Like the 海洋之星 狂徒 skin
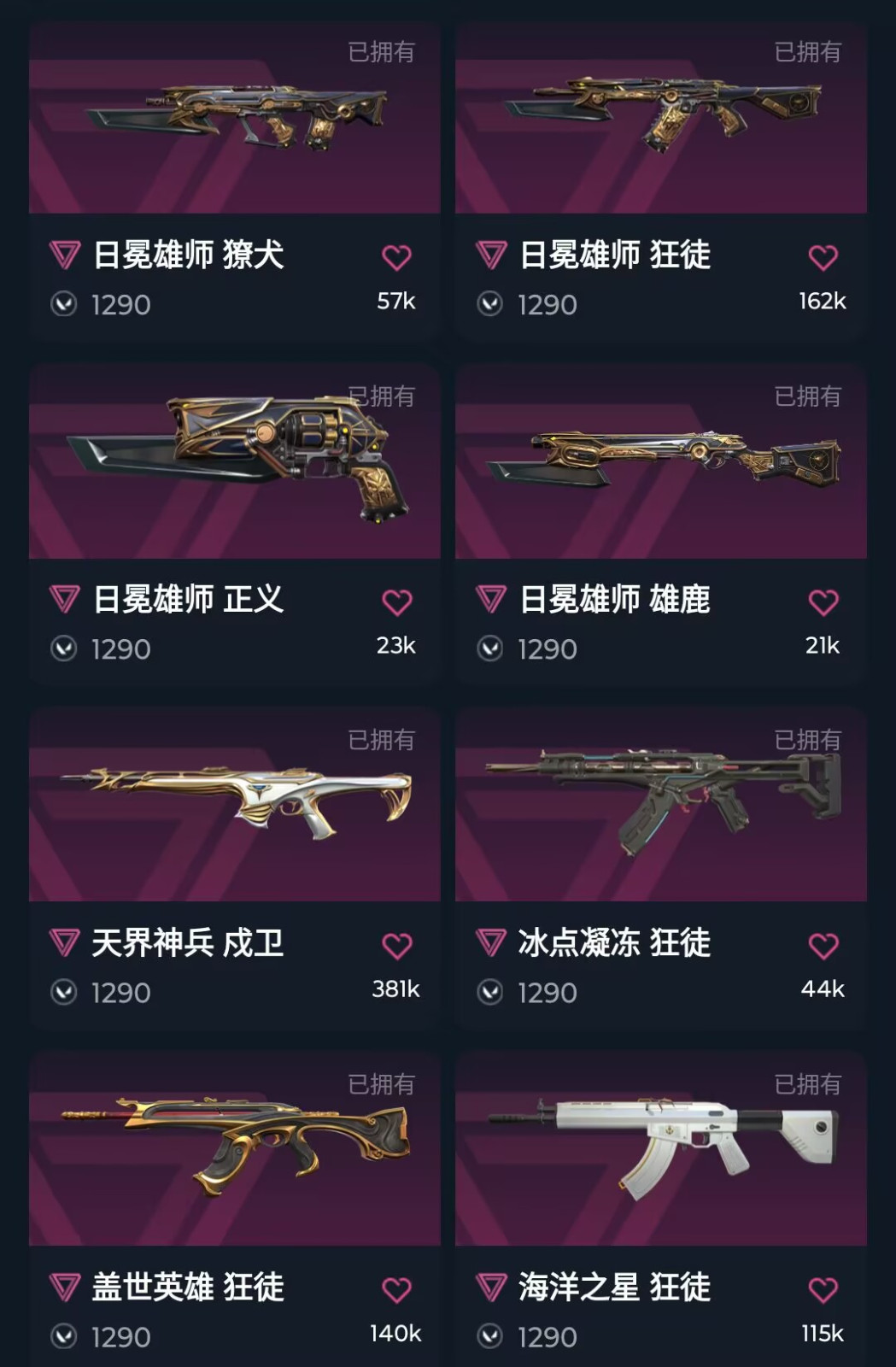This screenshot has height=1367, width=896. [823, 1289]
